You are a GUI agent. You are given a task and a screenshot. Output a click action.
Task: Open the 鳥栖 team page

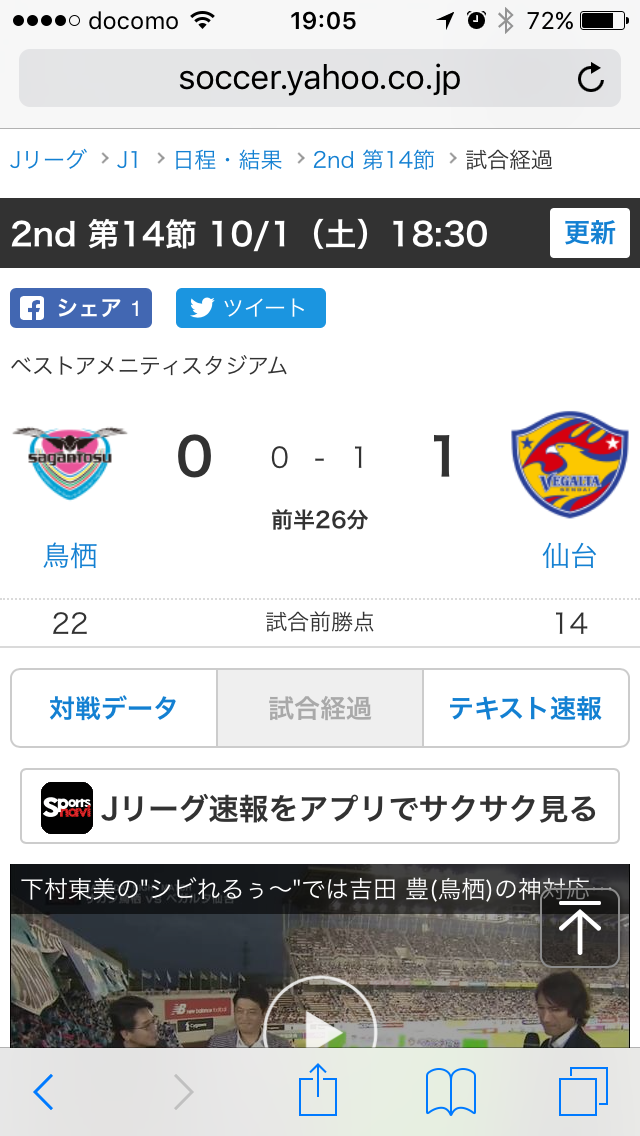(70, 555)
